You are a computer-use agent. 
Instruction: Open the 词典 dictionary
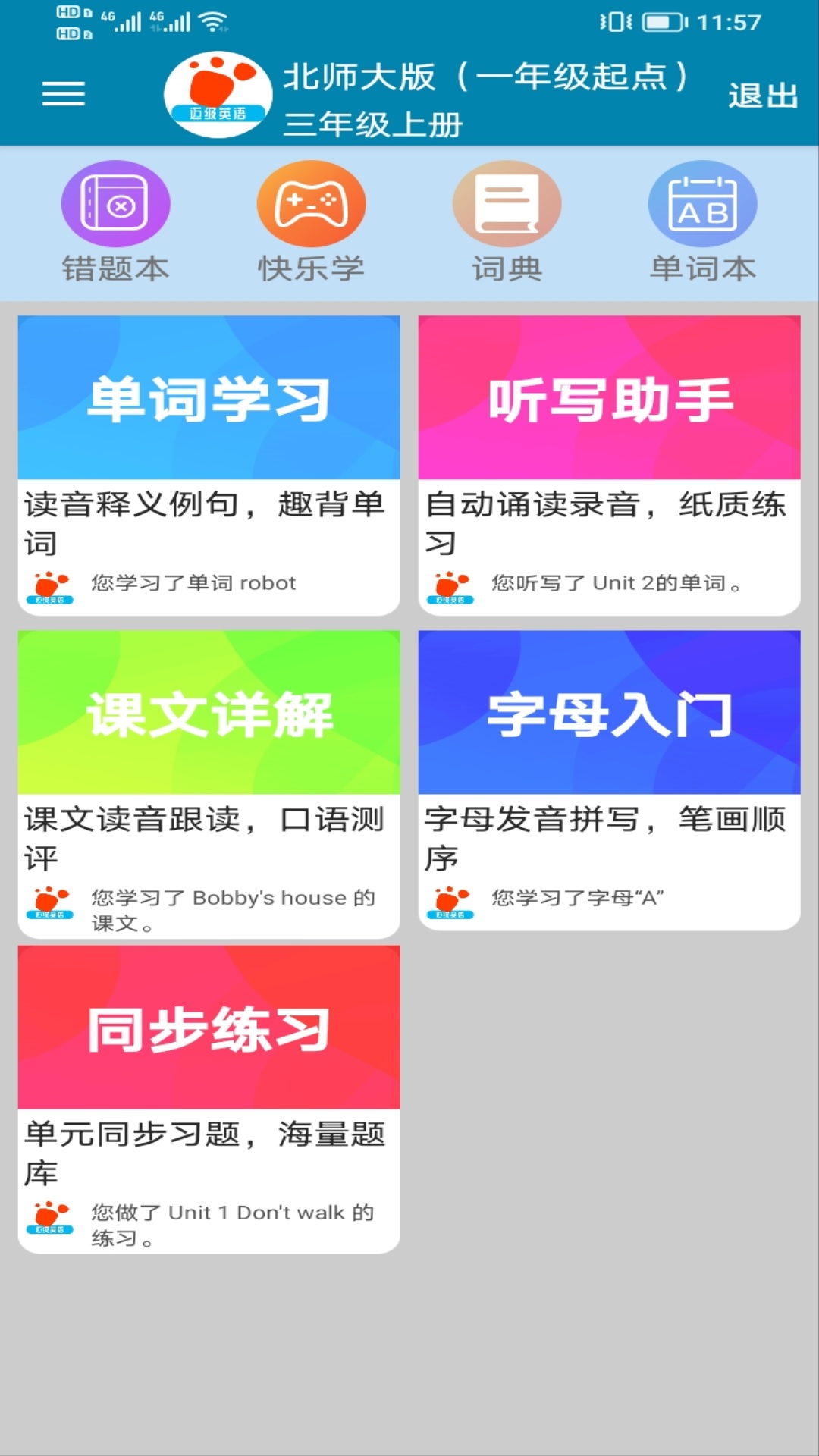coord(507,222)
